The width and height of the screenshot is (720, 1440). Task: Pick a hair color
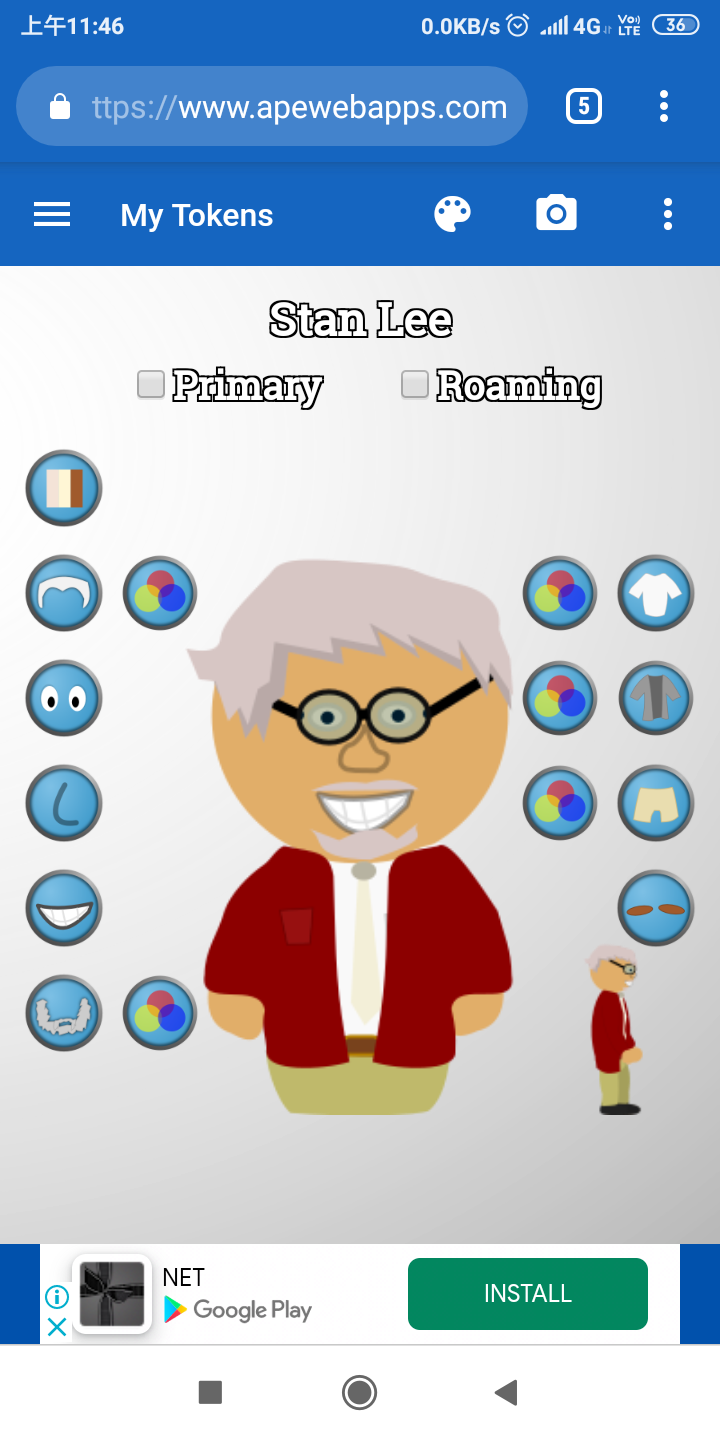160,593
